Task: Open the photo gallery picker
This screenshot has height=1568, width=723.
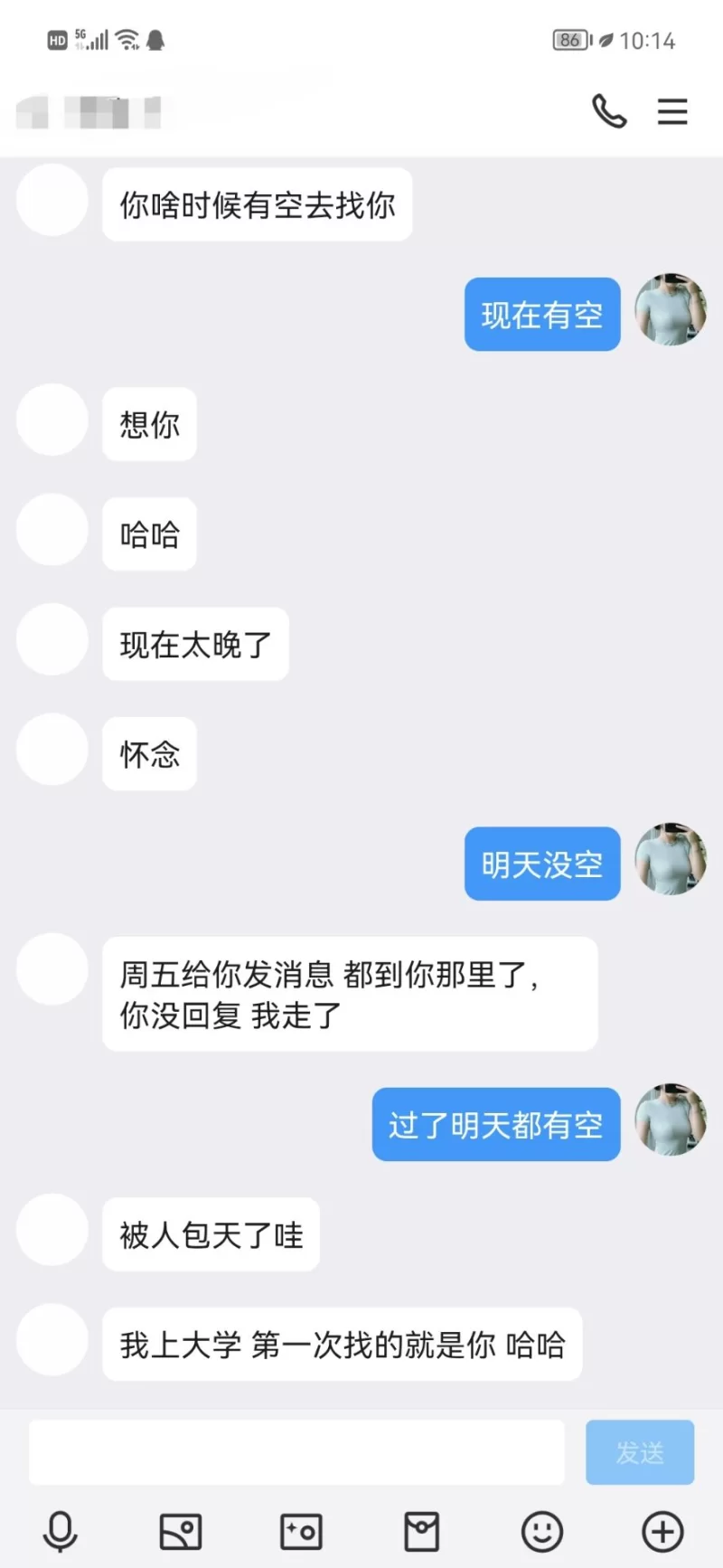Action: click(181, 1532)
